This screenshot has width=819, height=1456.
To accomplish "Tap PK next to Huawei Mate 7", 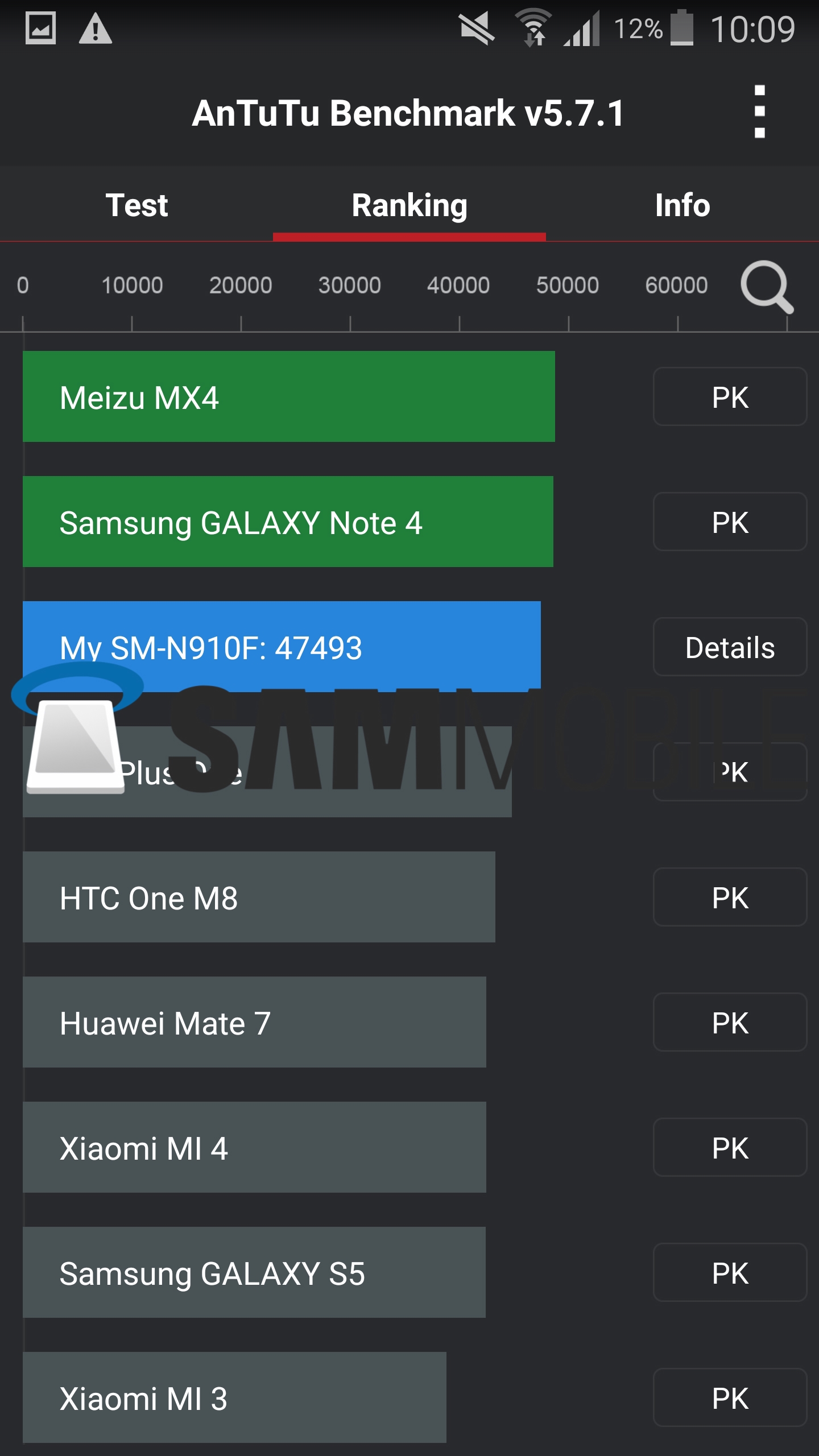I will coord(730,1023).
